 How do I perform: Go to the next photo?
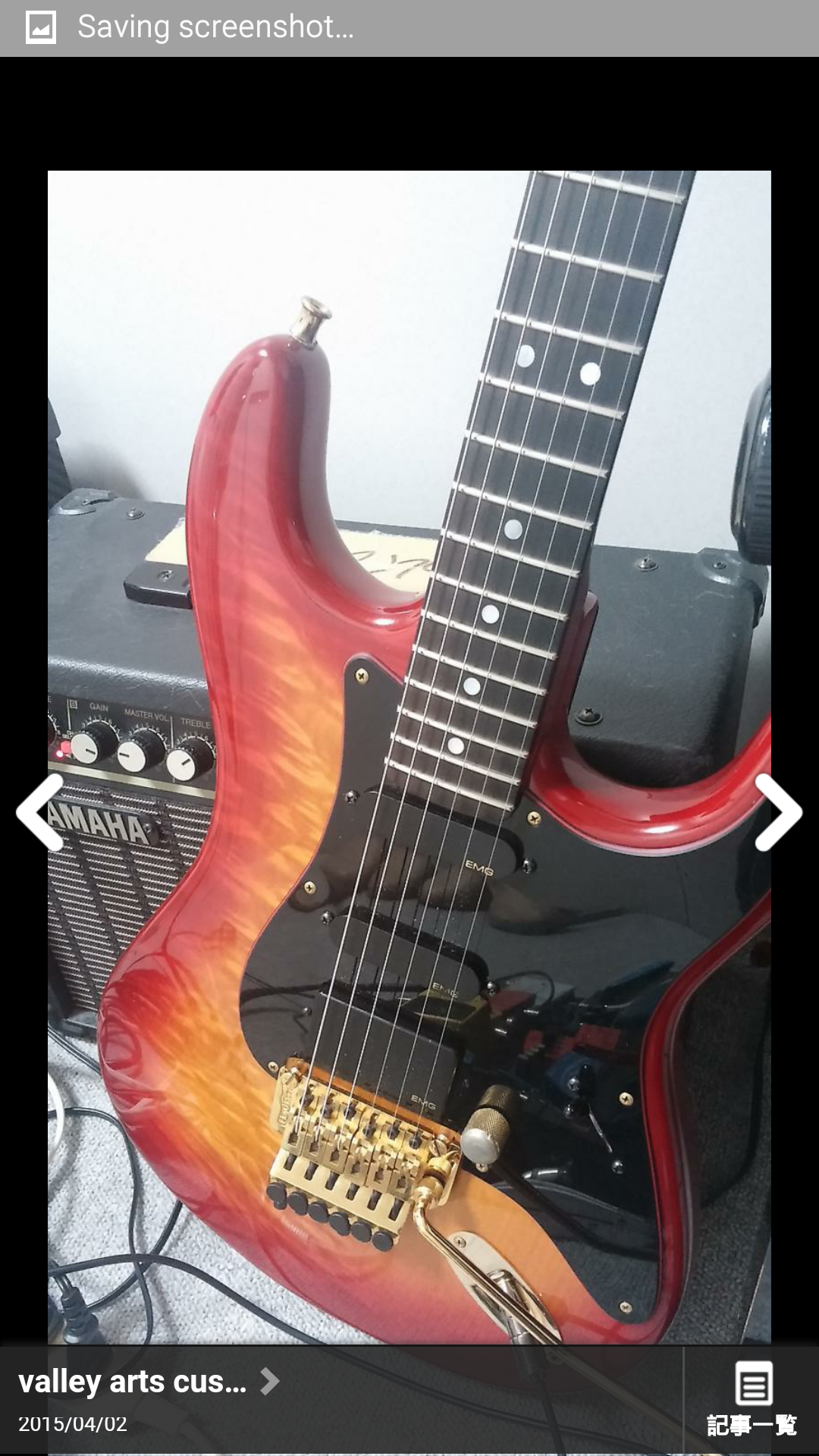click(778, 812)
